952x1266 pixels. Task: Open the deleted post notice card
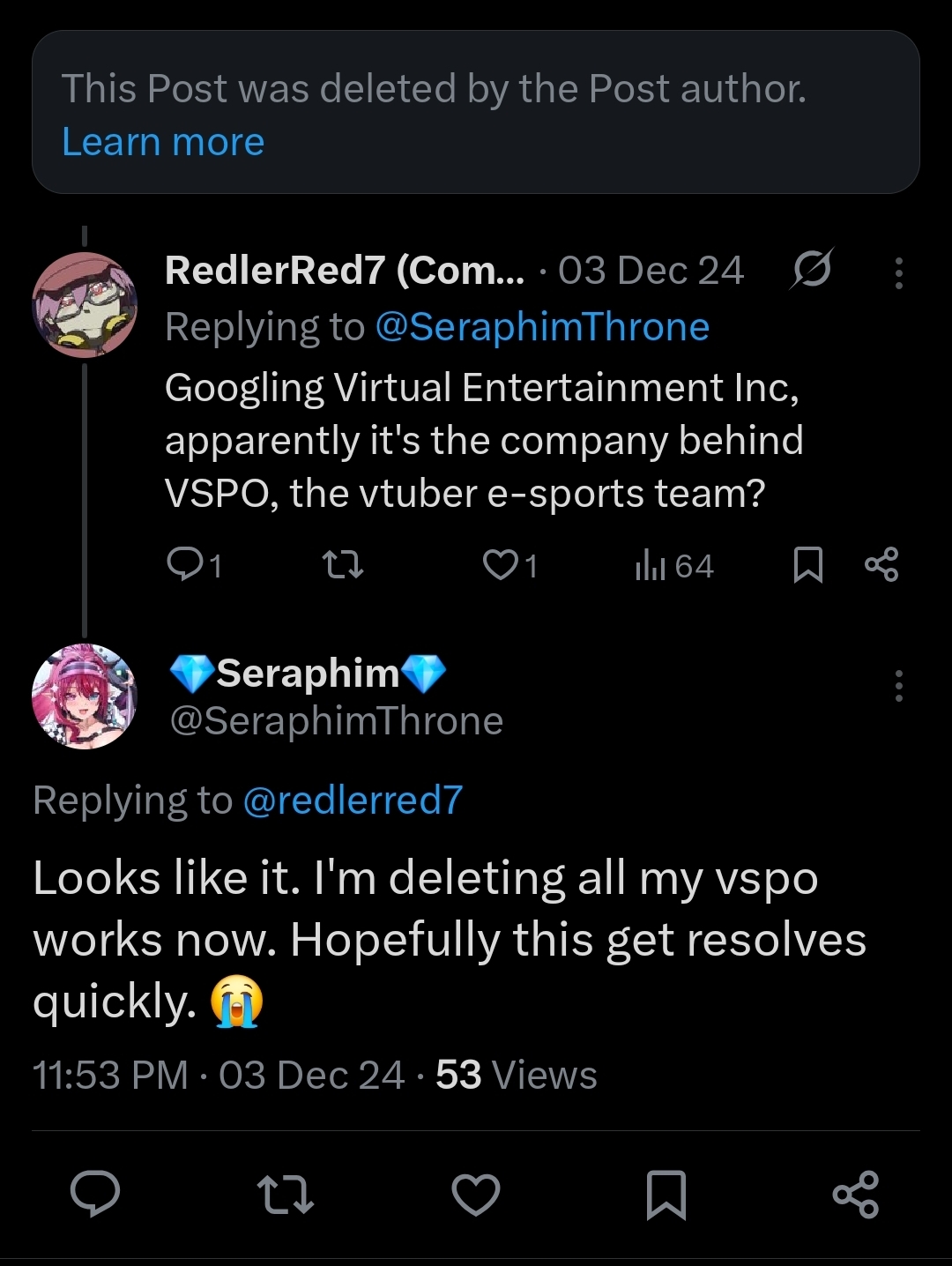[x=529, y=88]
